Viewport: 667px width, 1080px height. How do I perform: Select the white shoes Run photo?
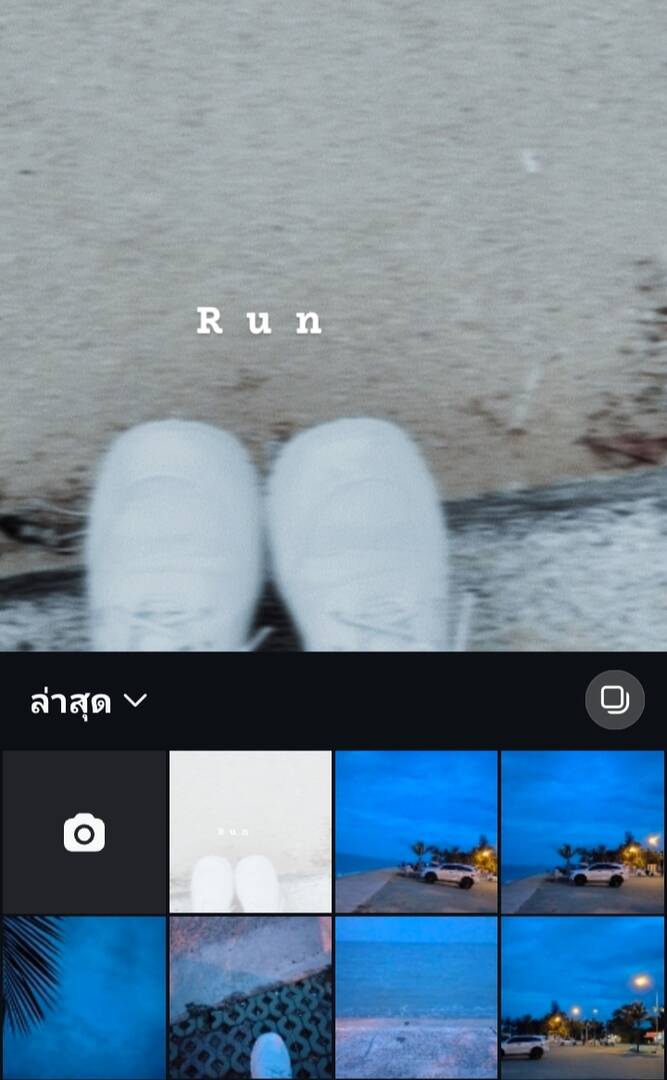point(250,832)
